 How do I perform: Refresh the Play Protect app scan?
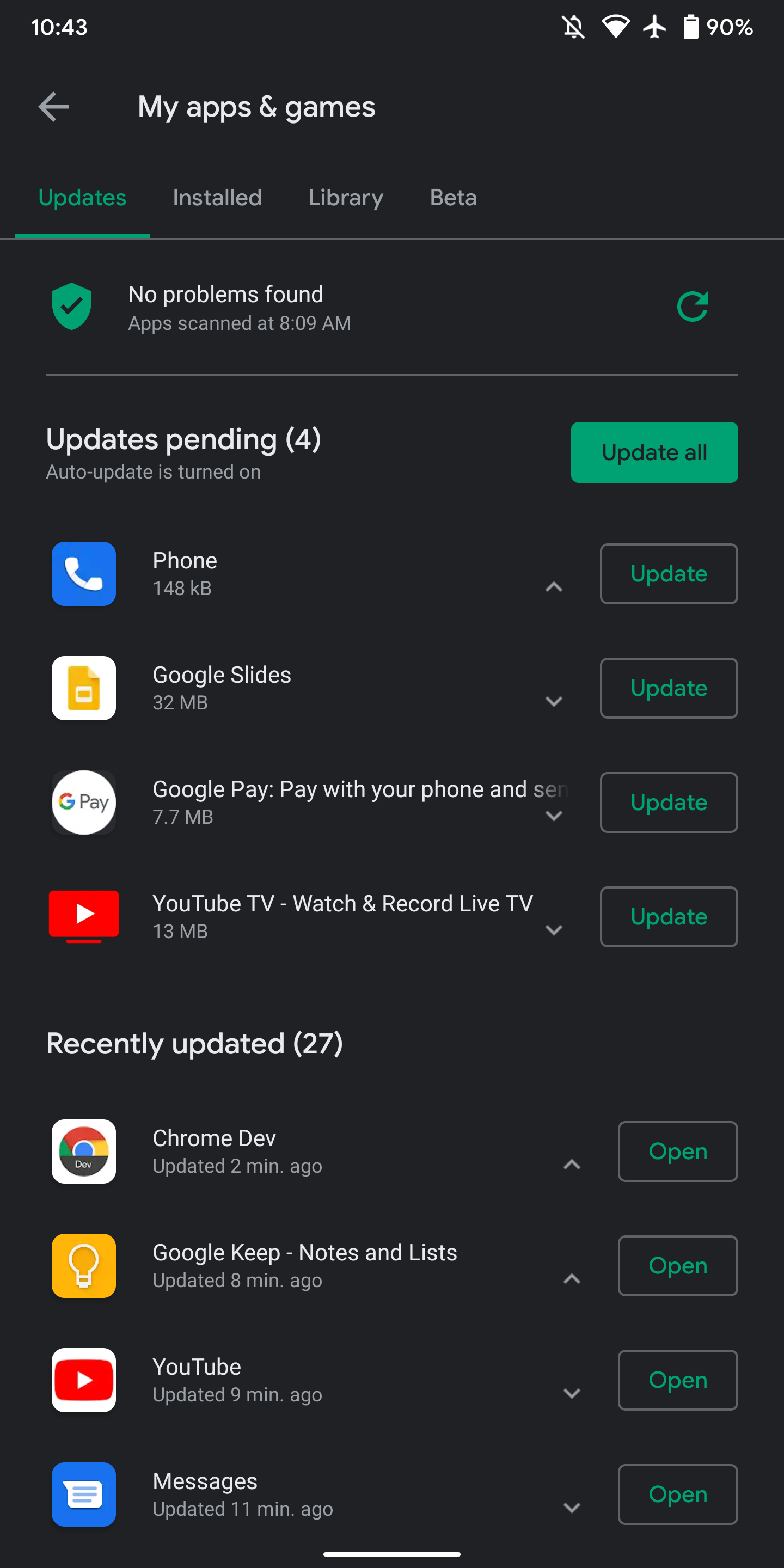point(693,307)
